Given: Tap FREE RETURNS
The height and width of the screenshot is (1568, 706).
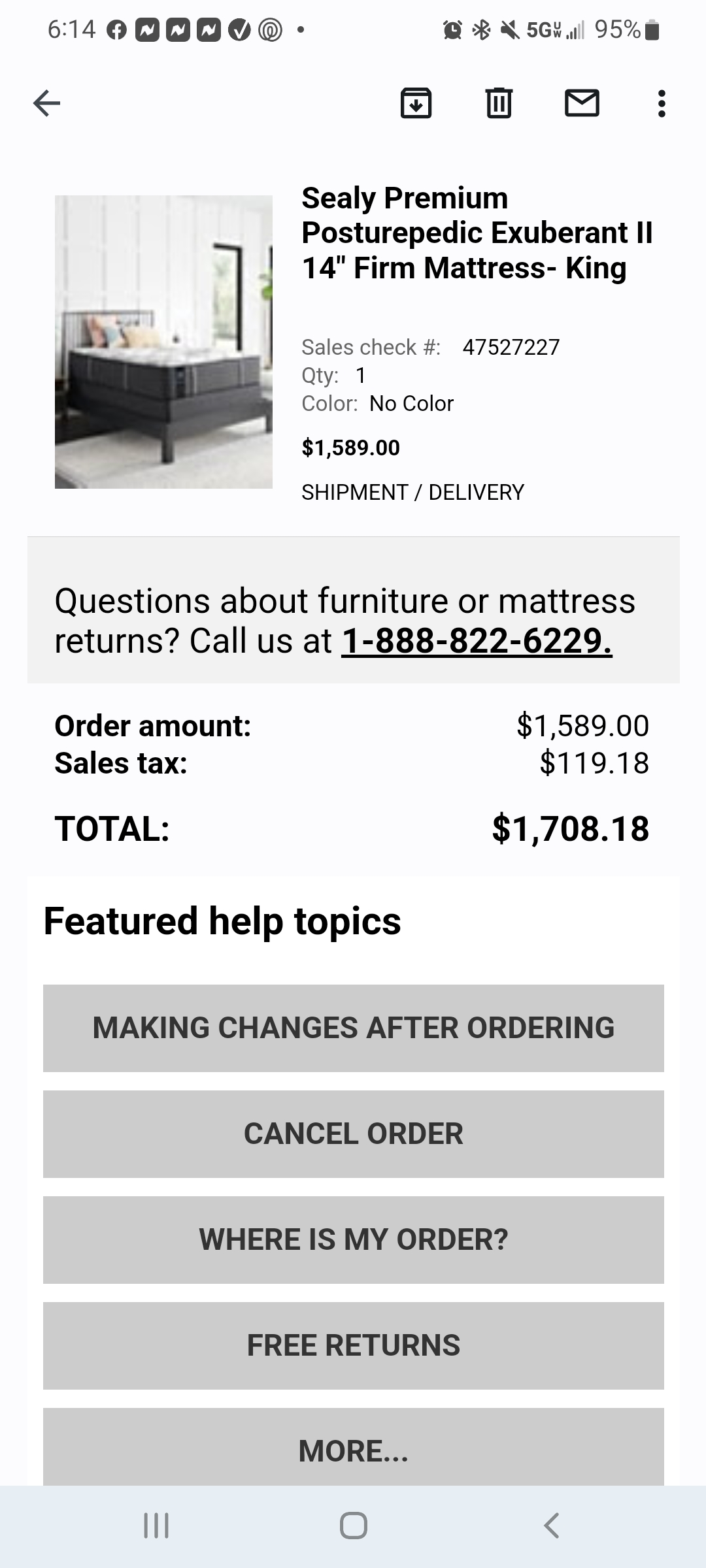Looking at the screenshot, I should tap(353, 1346).
